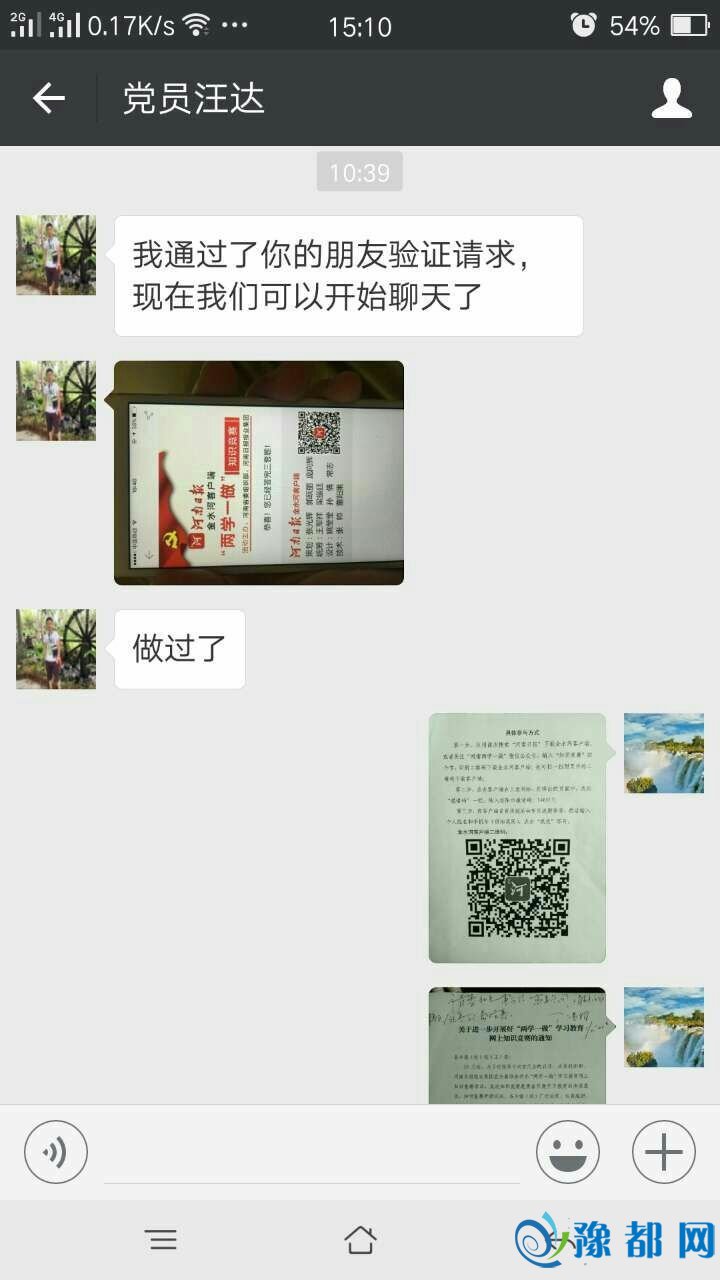720x1280 pixels.
Task: View the sent photo with QR code page
Action: tap(517, 838)
